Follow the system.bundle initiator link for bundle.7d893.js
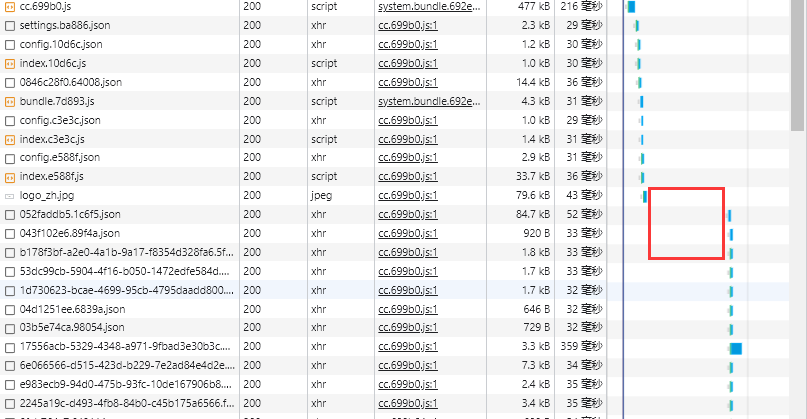The image size is (807, 419). click(430, 101)
